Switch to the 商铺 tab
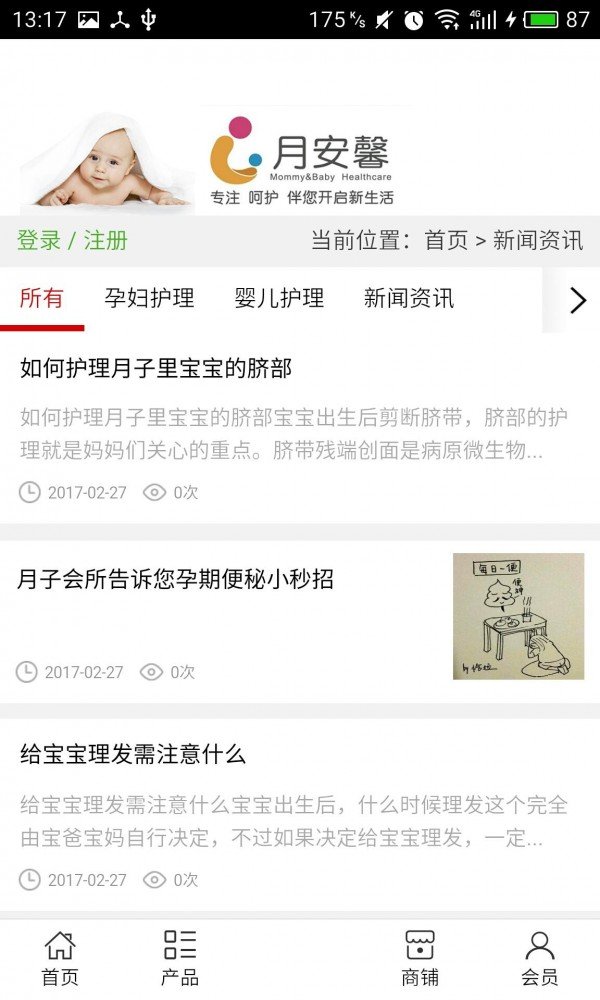The image size is (600, 1000). [x=420, y=958]
